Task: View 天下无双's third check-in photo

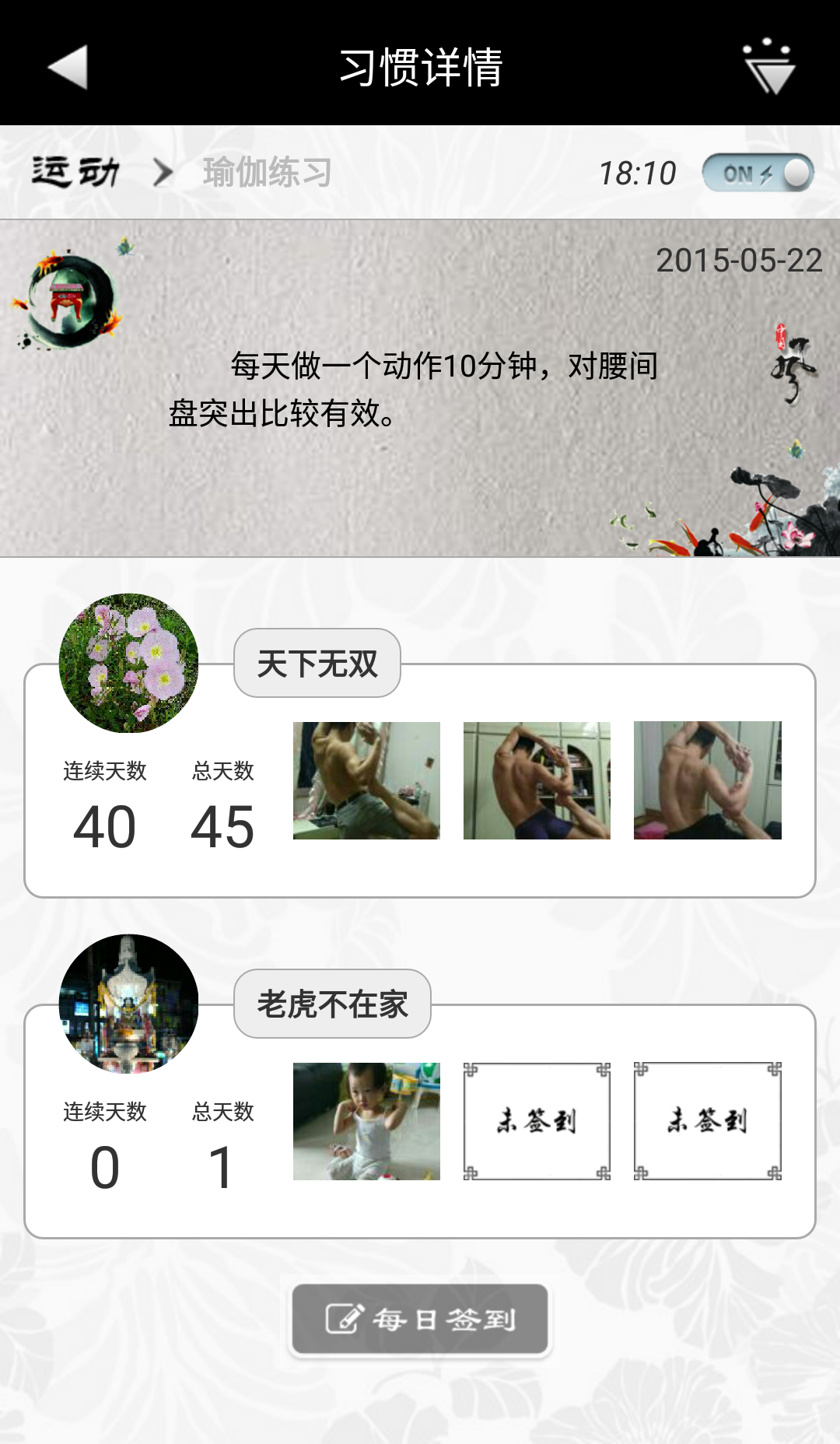Action: 707,780
